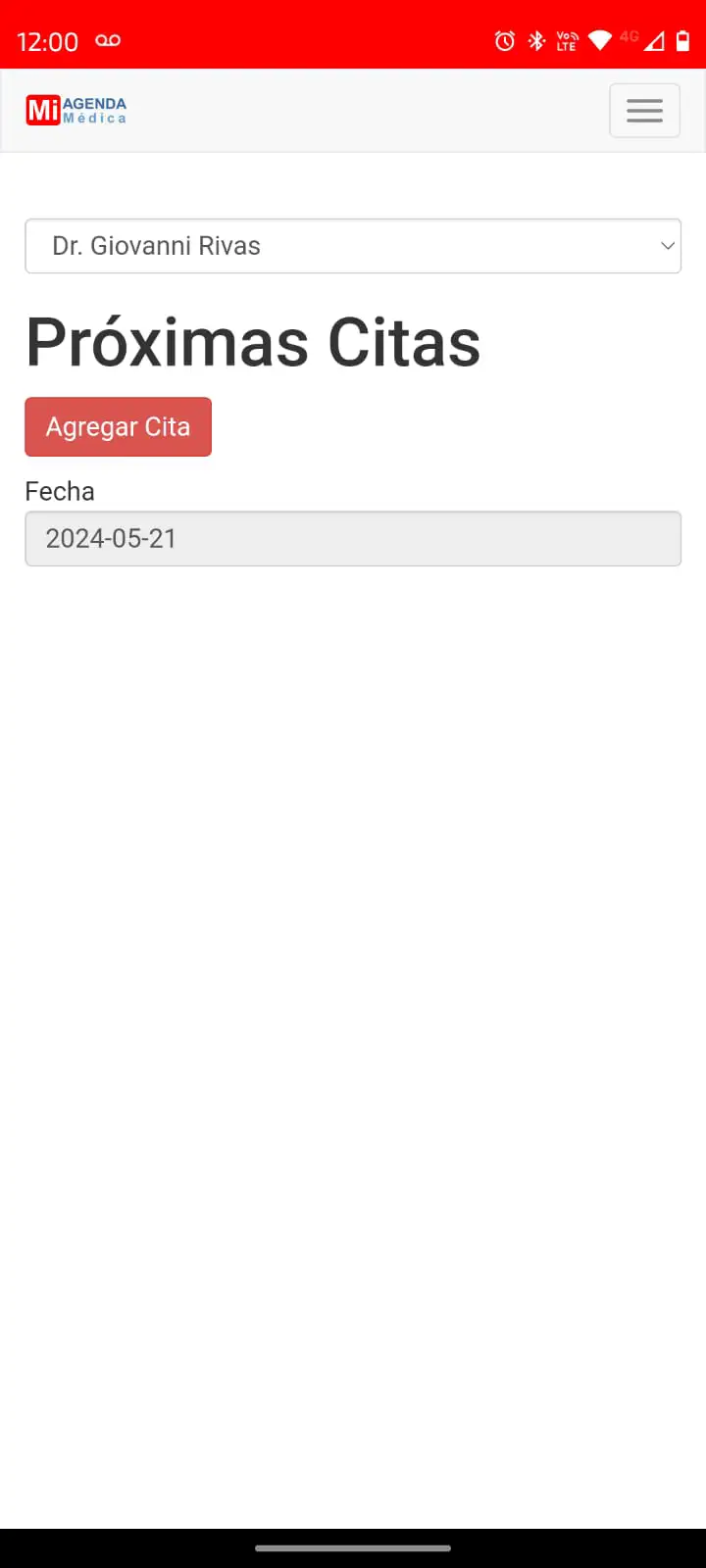This screenshot has height=1568, width=706.
Task: Tap the Agregar Cita button
Action: tap(118, 427)
